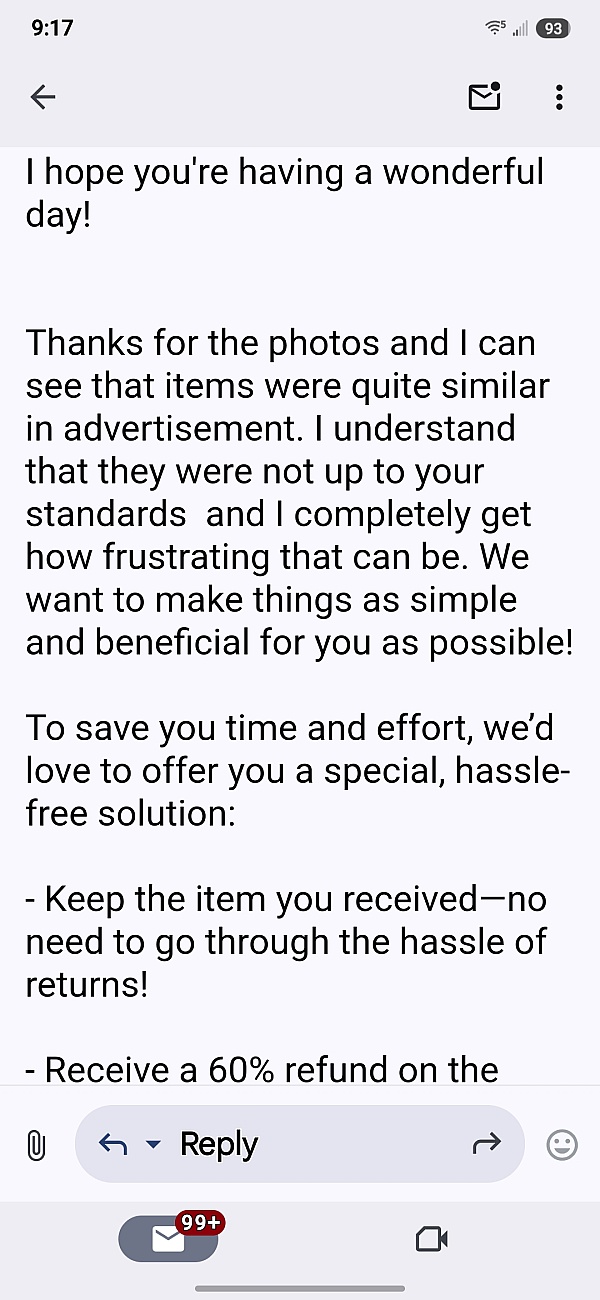This screenshot has width=600, height=1300.
Task: Open the overflow menu
Action: (559, 97)
